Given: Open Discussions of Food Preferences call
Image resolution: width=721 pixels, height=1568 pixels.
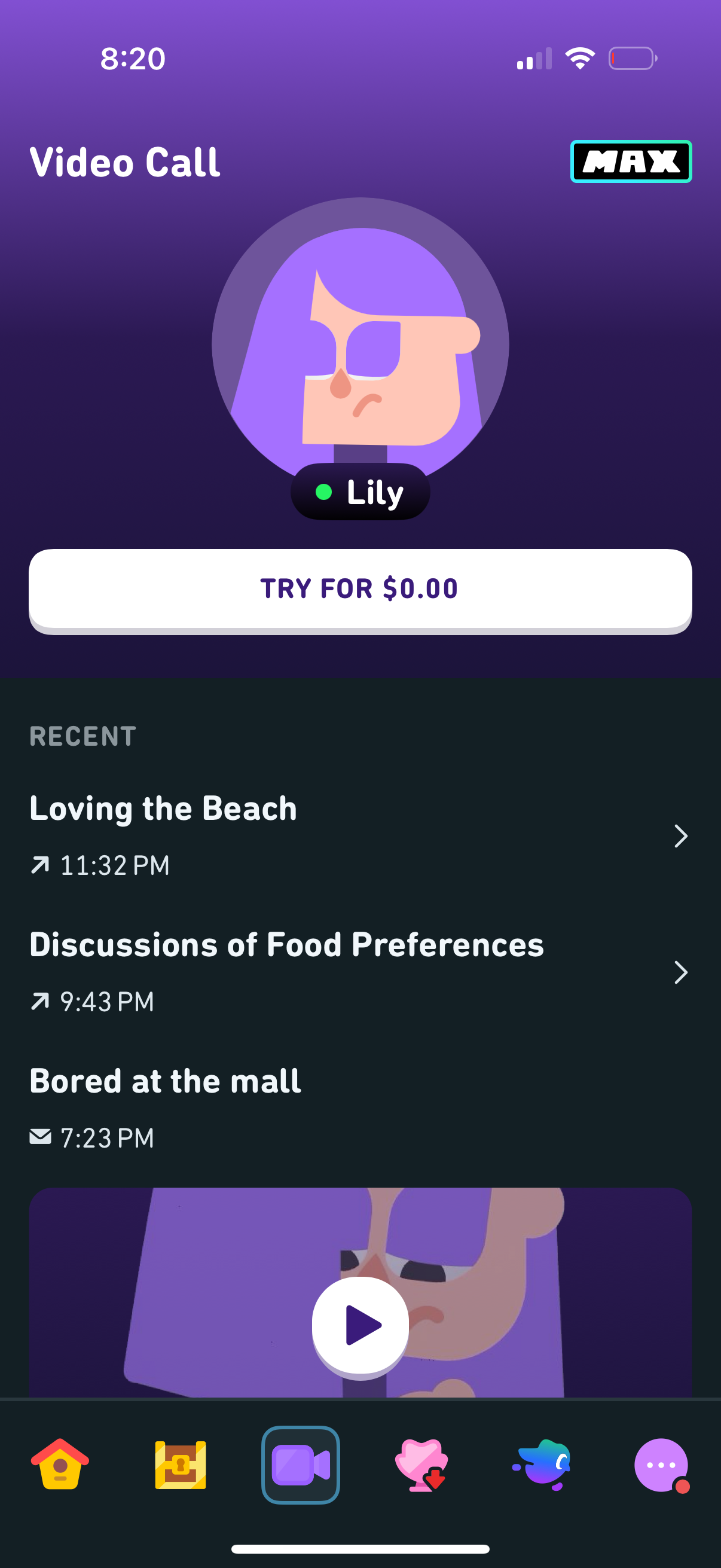Looking at the screenshot, I should [x=360, y=971].
